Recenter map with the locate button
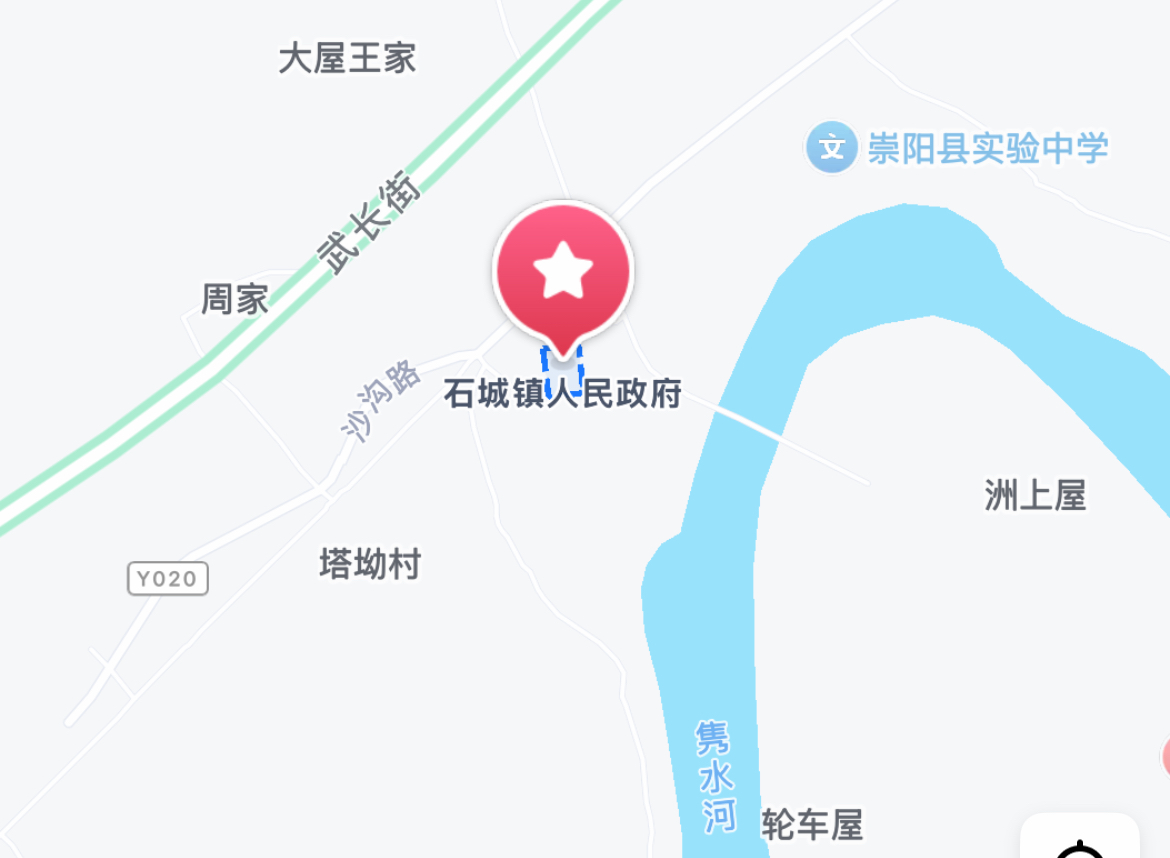 pyautogui.click(x=1080, y=838)
